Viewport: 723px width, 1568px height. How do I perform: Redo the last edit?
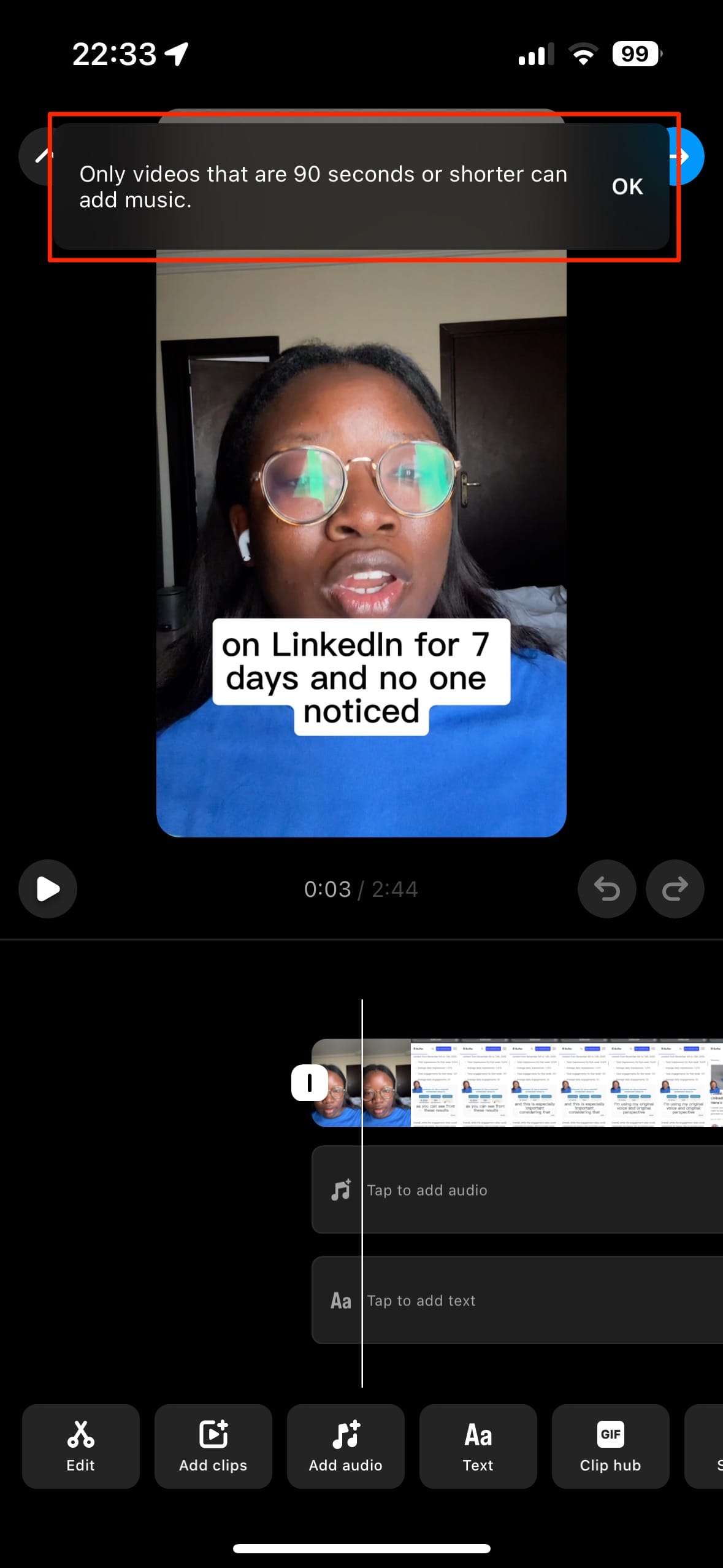[675, 889]
